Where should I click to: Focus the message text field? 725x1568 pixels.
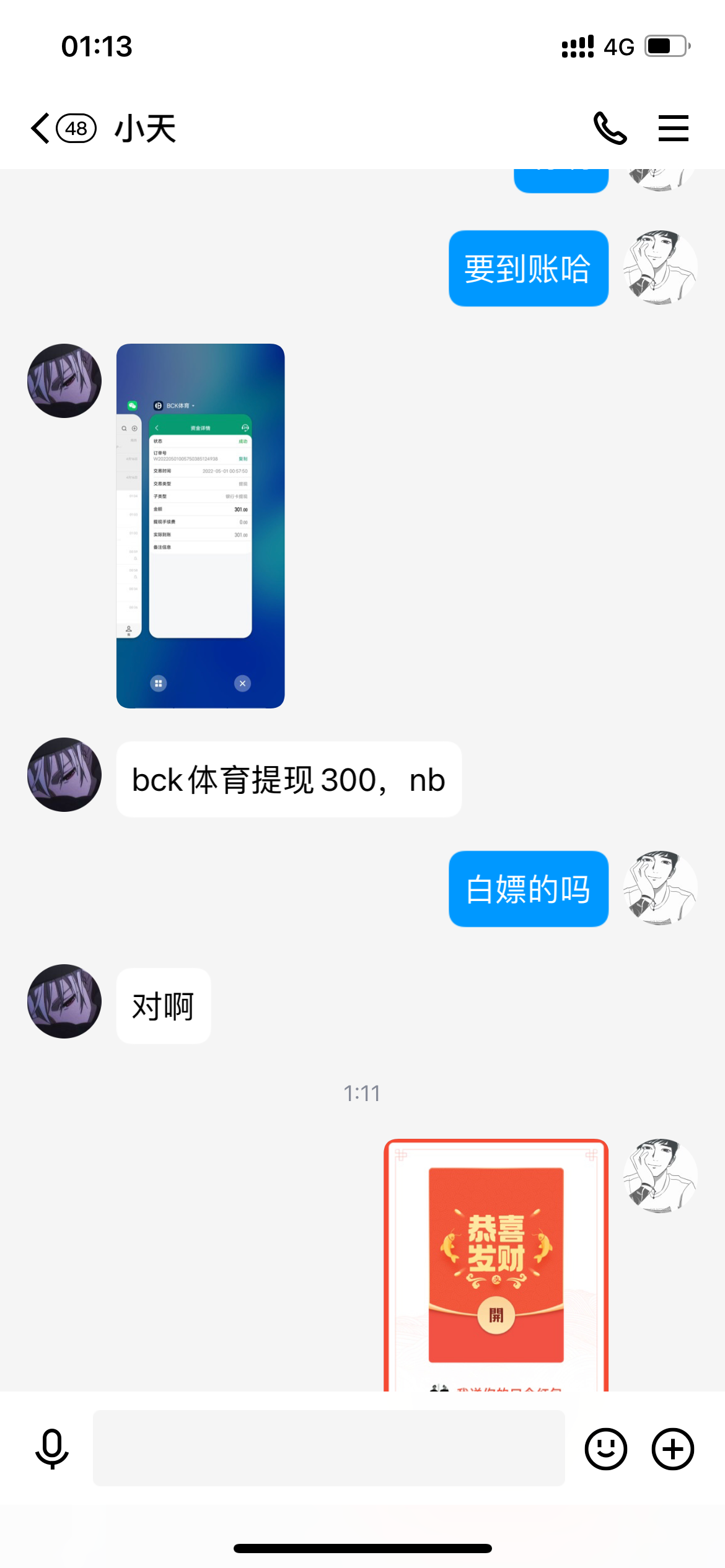[328, 1448]
